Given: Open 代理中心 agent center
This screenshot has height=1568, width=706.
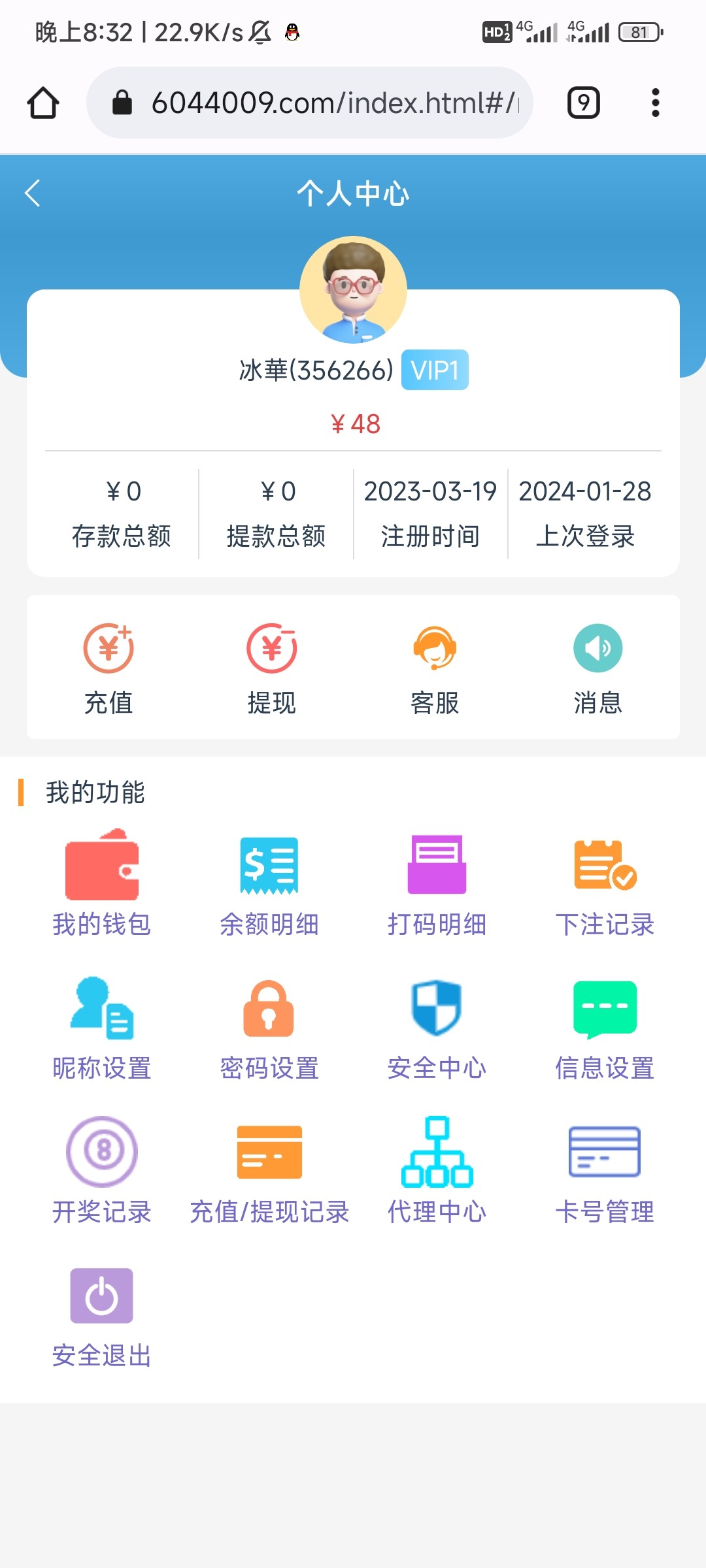Looking at the screenshot, I should pyautogui.click(x=437, y=1171).
